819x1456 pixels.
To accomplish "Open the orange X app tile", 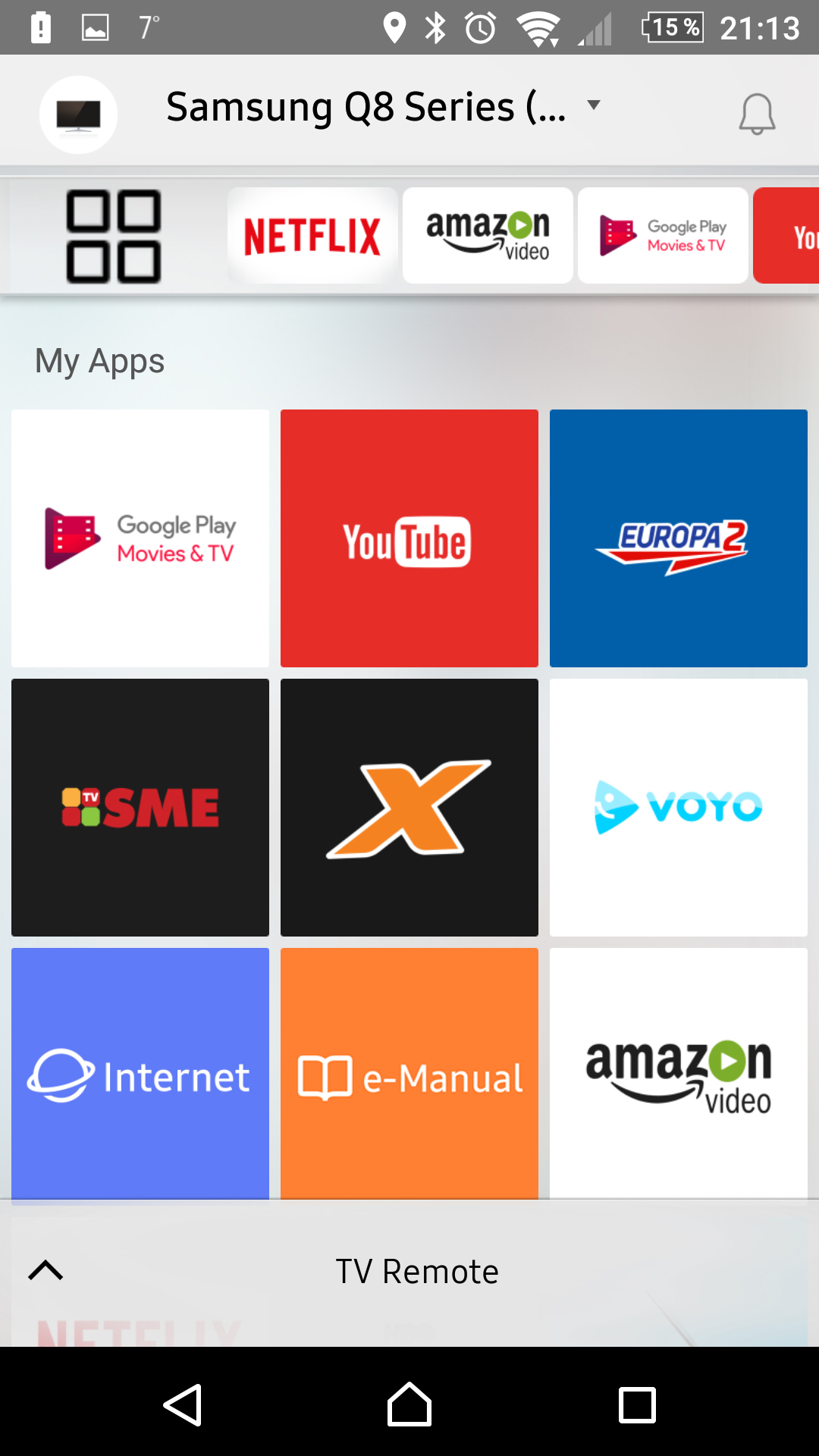I will pos(409,808).
